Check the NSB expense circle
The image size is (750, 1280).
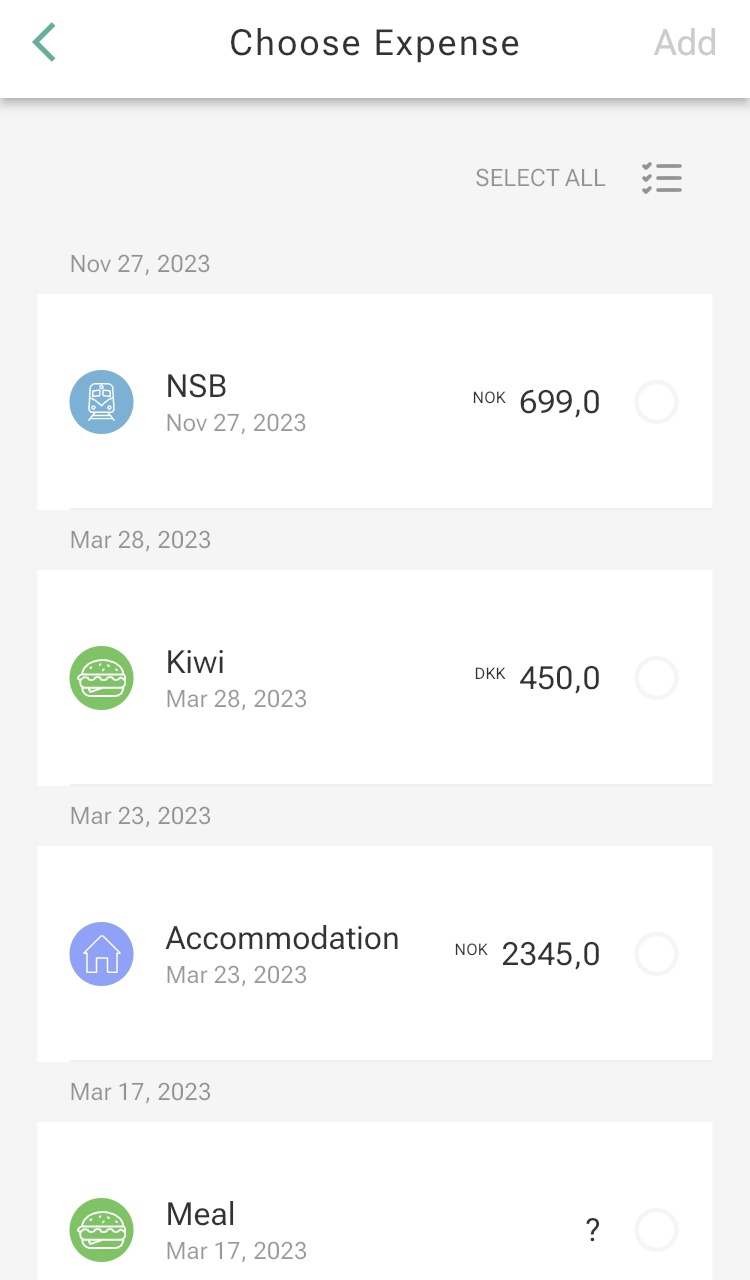[x=657, y=403]
